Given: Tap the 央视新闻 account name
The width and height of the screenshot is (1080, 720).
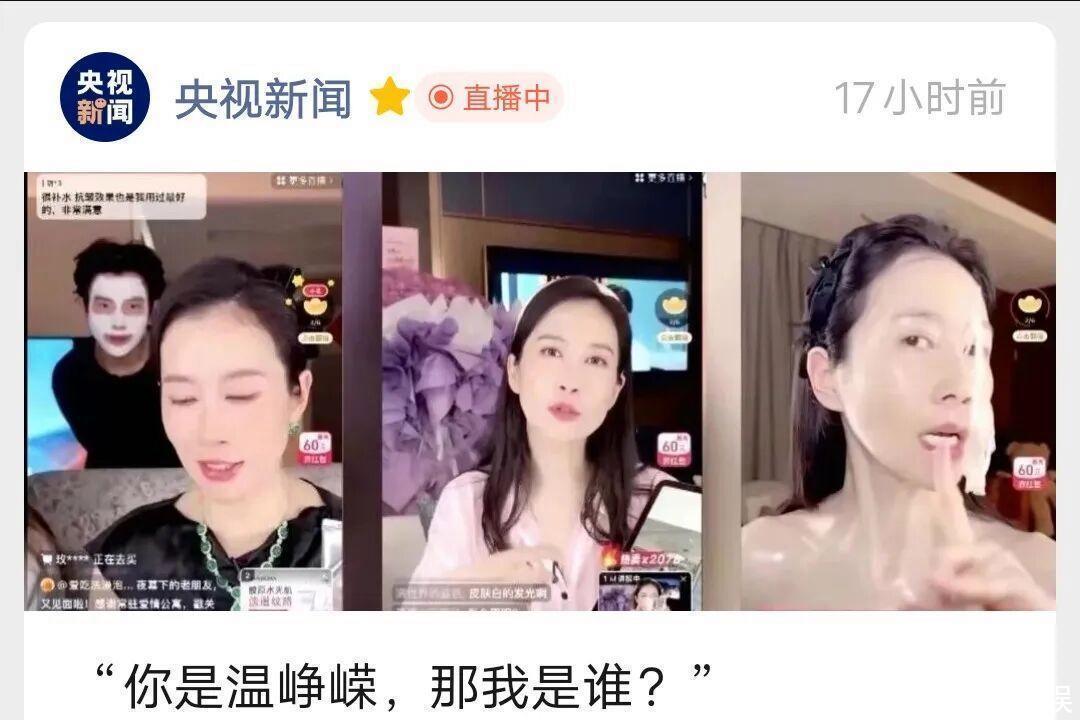Looking at the screenshot, I should 263,99.
